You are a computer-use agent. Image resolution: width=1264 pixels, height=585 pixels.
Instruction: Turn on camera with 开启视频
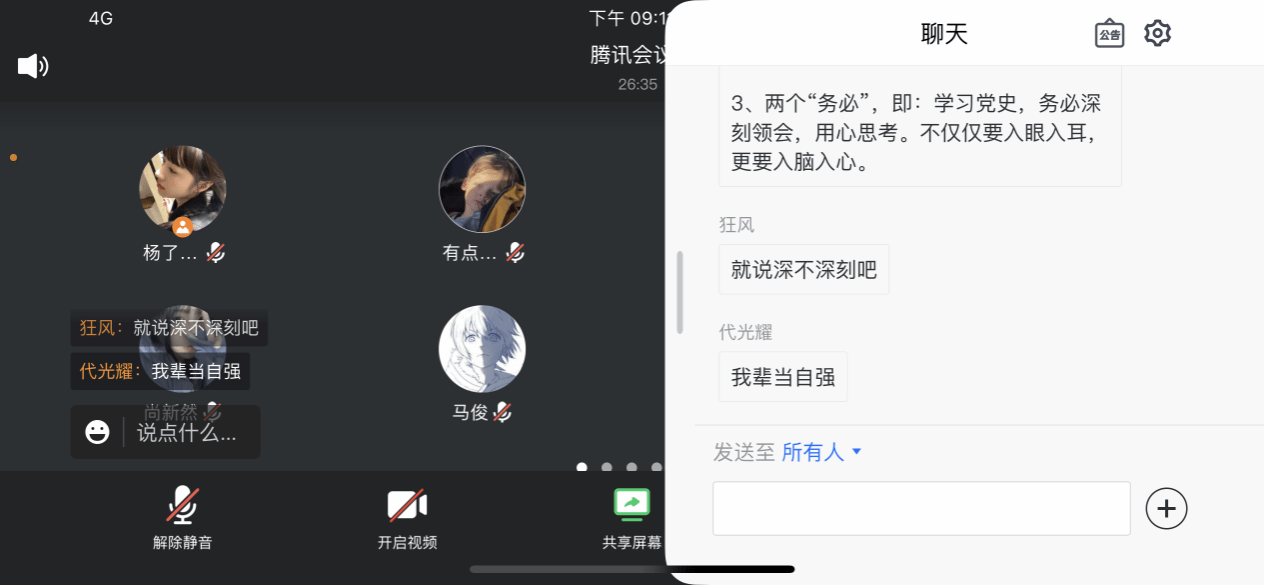407,515
